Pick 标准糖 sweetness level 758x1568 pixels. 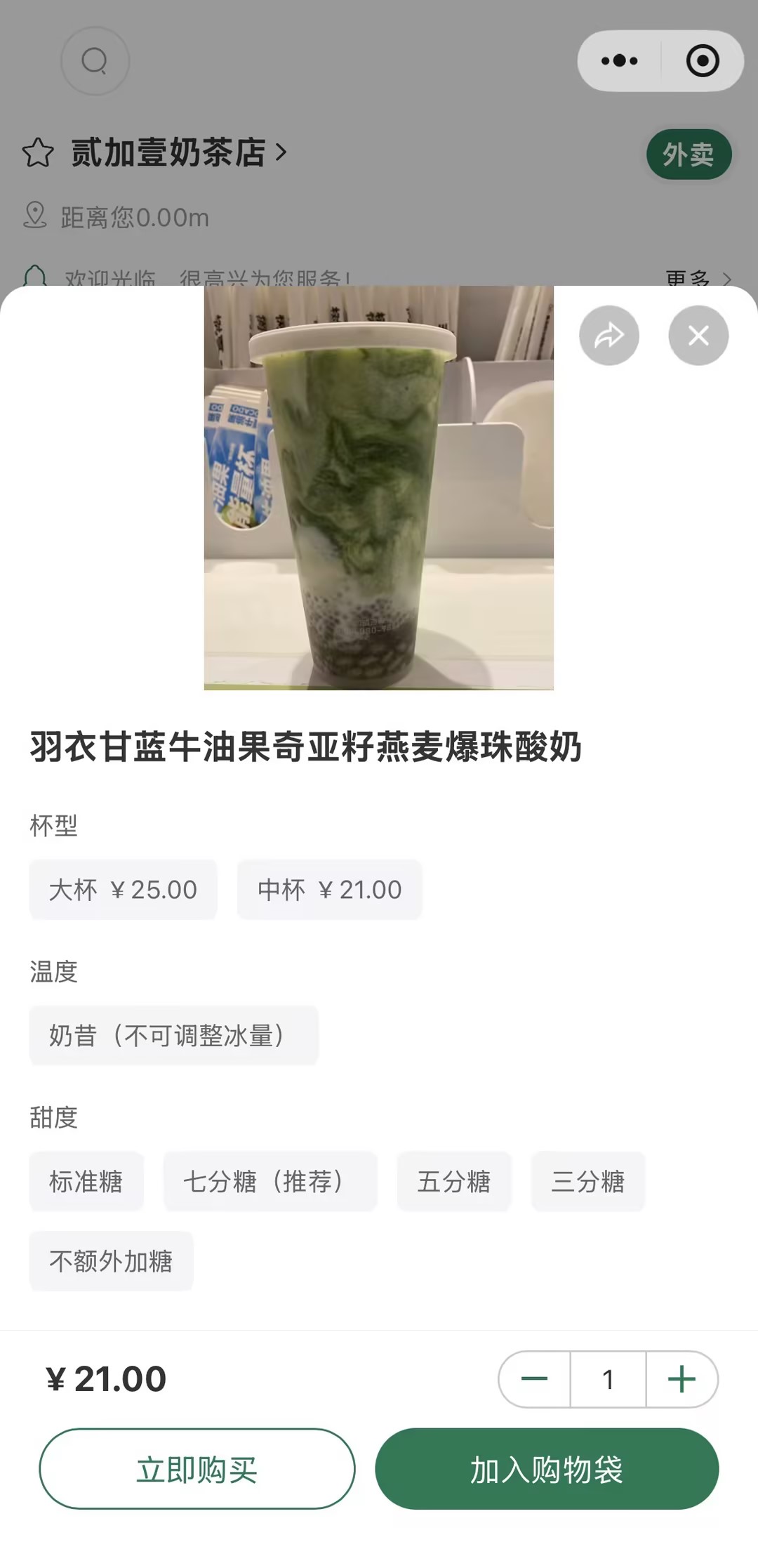click(86, 1182)
